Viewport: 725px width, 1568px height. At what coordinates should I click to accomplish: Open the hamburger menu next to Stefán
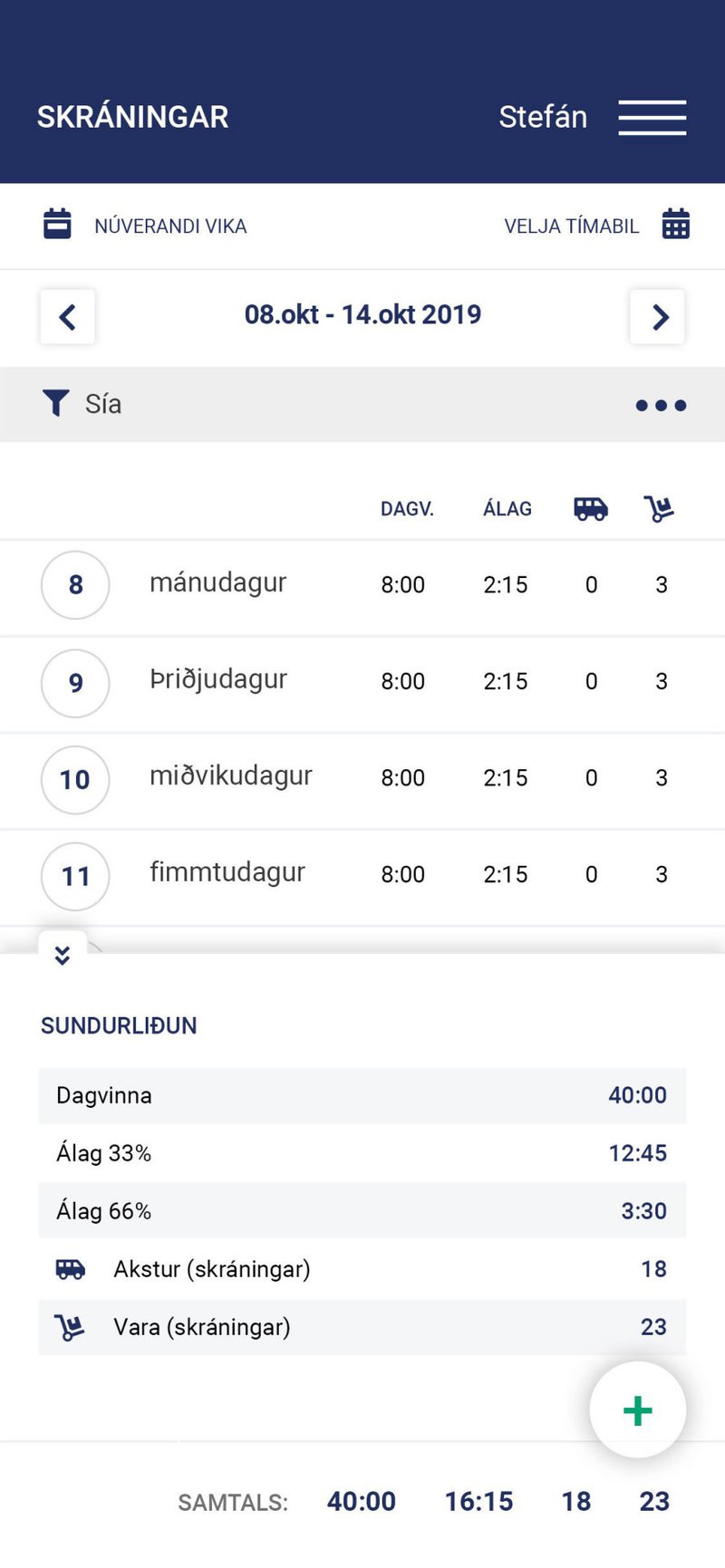[652, 118]
